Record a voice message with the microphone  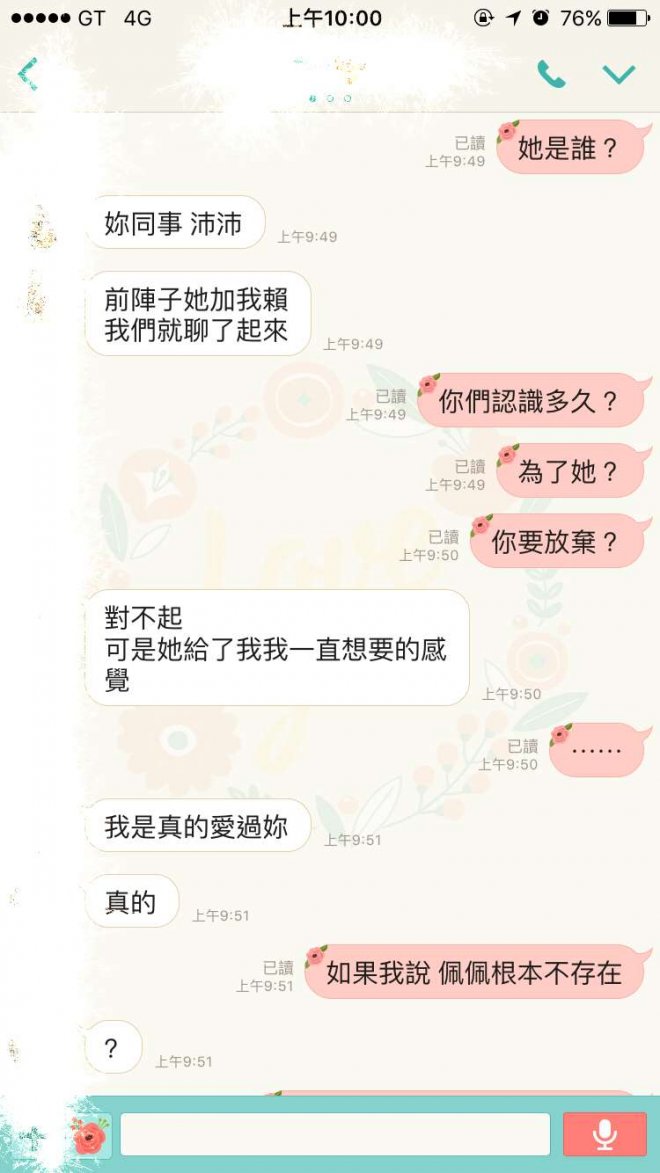[x=604, y=1134]
